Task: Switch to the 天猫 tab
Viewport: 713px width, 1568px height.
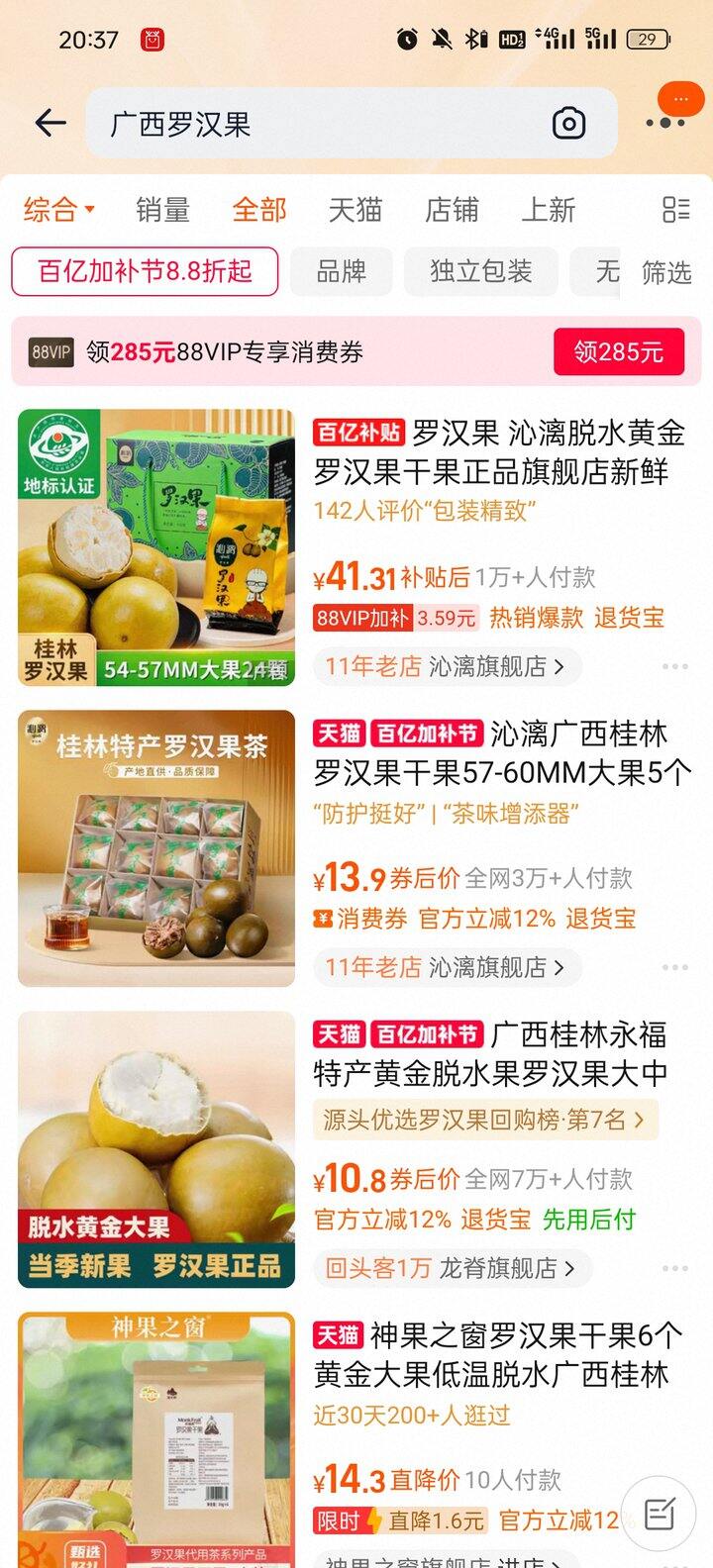Action: tap(356, 210)
